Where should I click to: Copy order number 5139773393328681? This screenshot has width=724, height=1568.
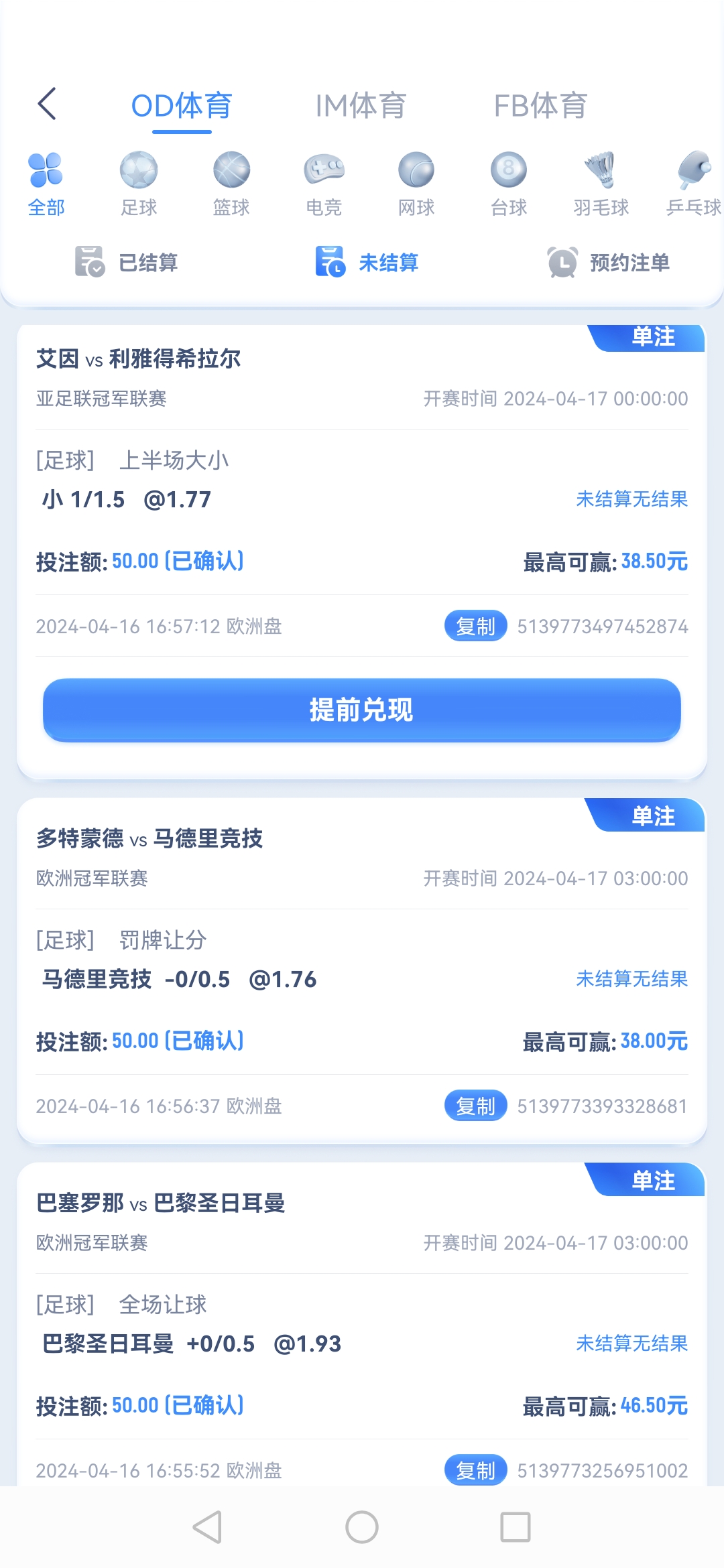475,1106
